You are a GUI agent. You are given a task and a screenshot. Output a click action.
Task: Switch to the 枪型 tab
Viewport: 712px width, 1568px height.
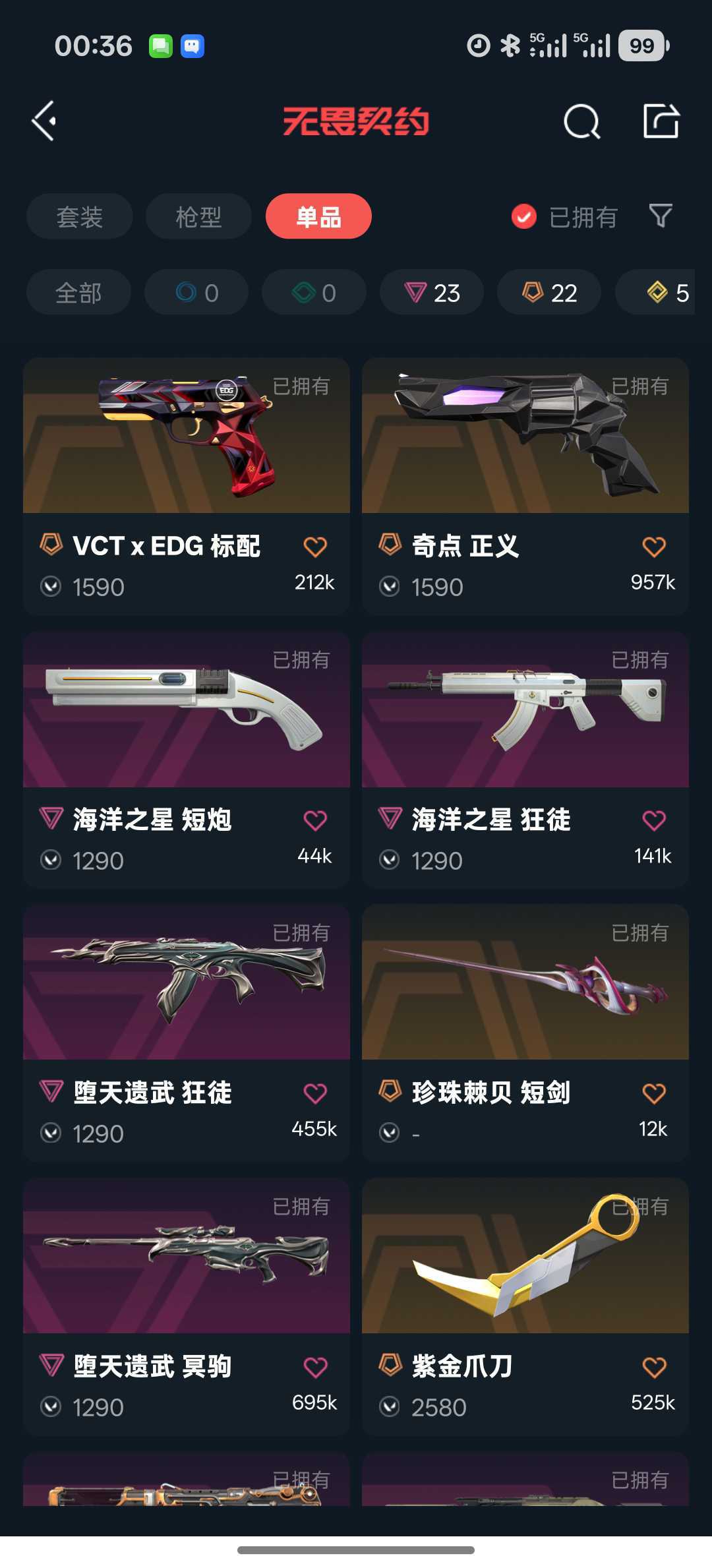click(198, 216)
